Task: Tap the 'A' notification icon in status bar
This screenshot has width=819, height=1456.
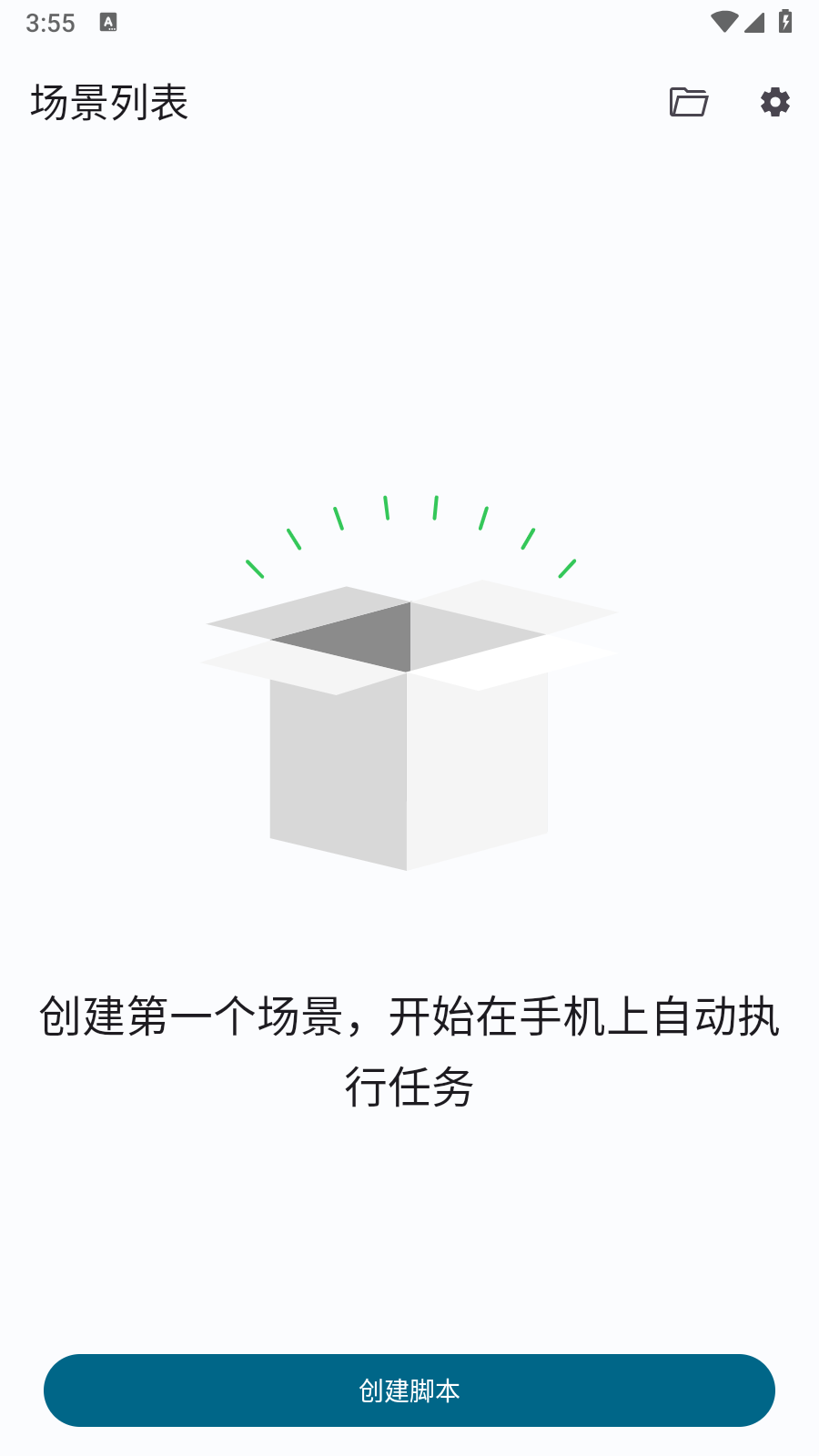Action: [x=109, y=22]
